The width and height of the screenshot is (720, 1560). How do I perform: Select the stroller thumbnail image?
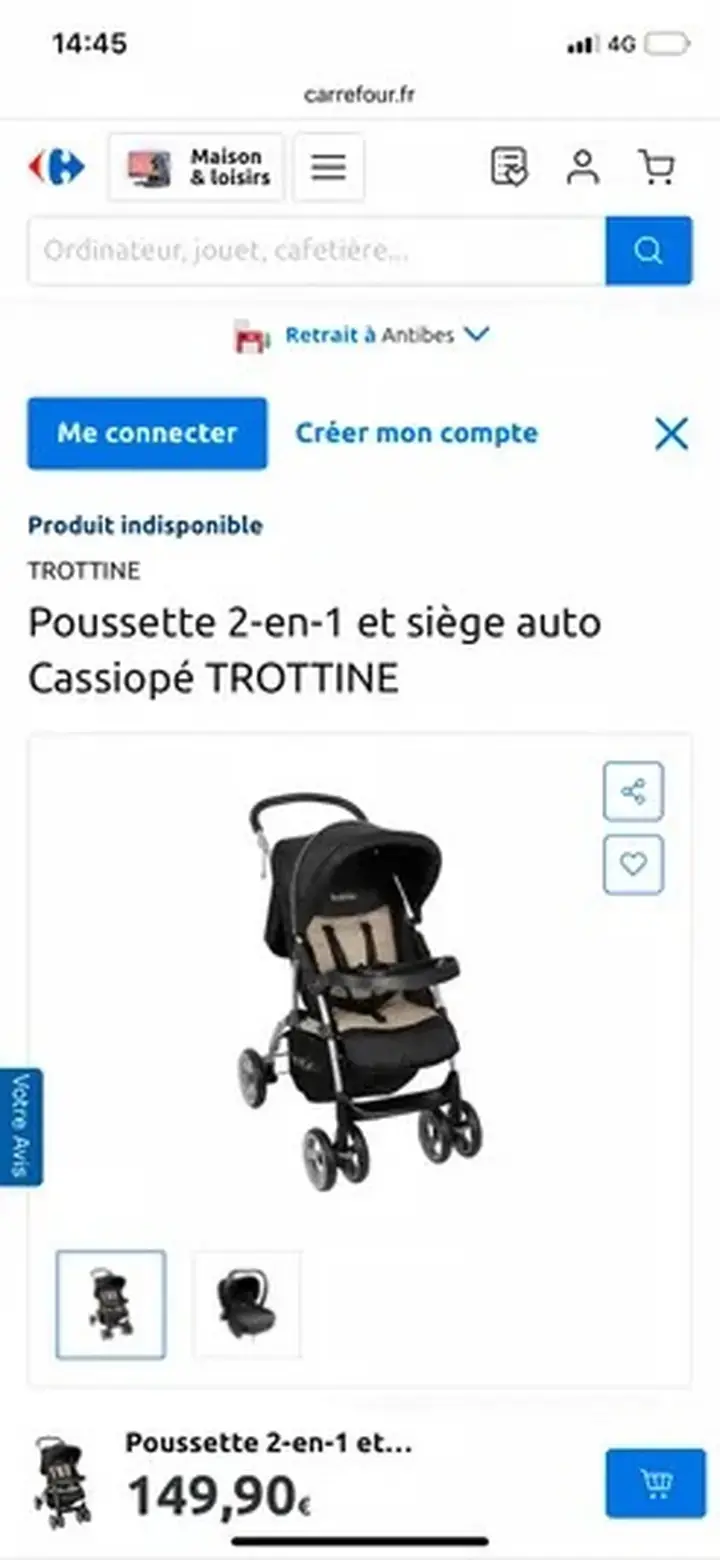point(111,1304)
